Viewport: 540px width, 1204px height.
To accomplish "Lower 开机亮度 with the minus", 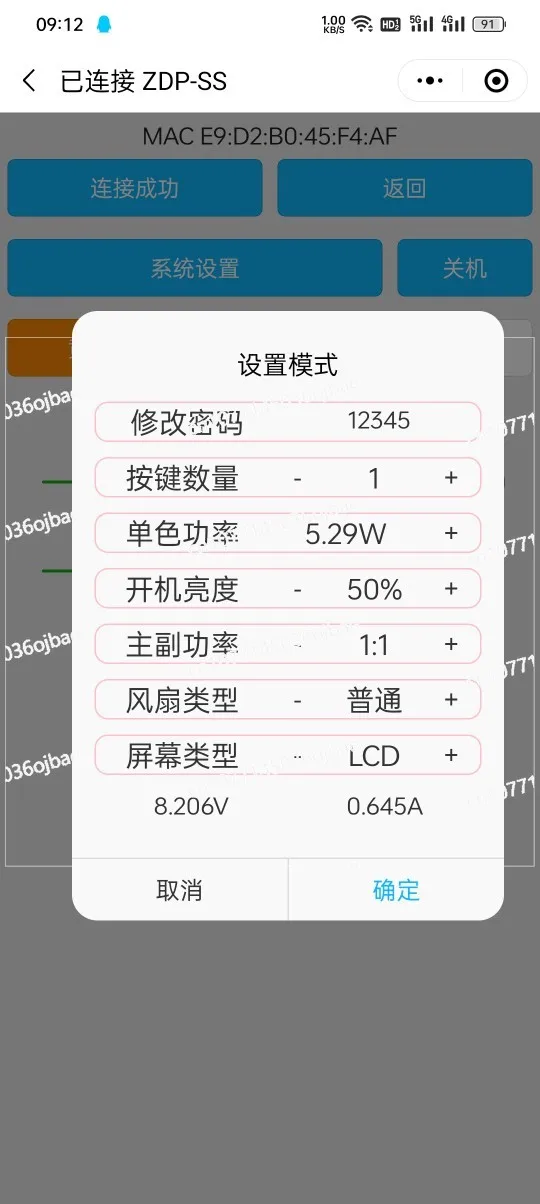I will tap(297, 589).
